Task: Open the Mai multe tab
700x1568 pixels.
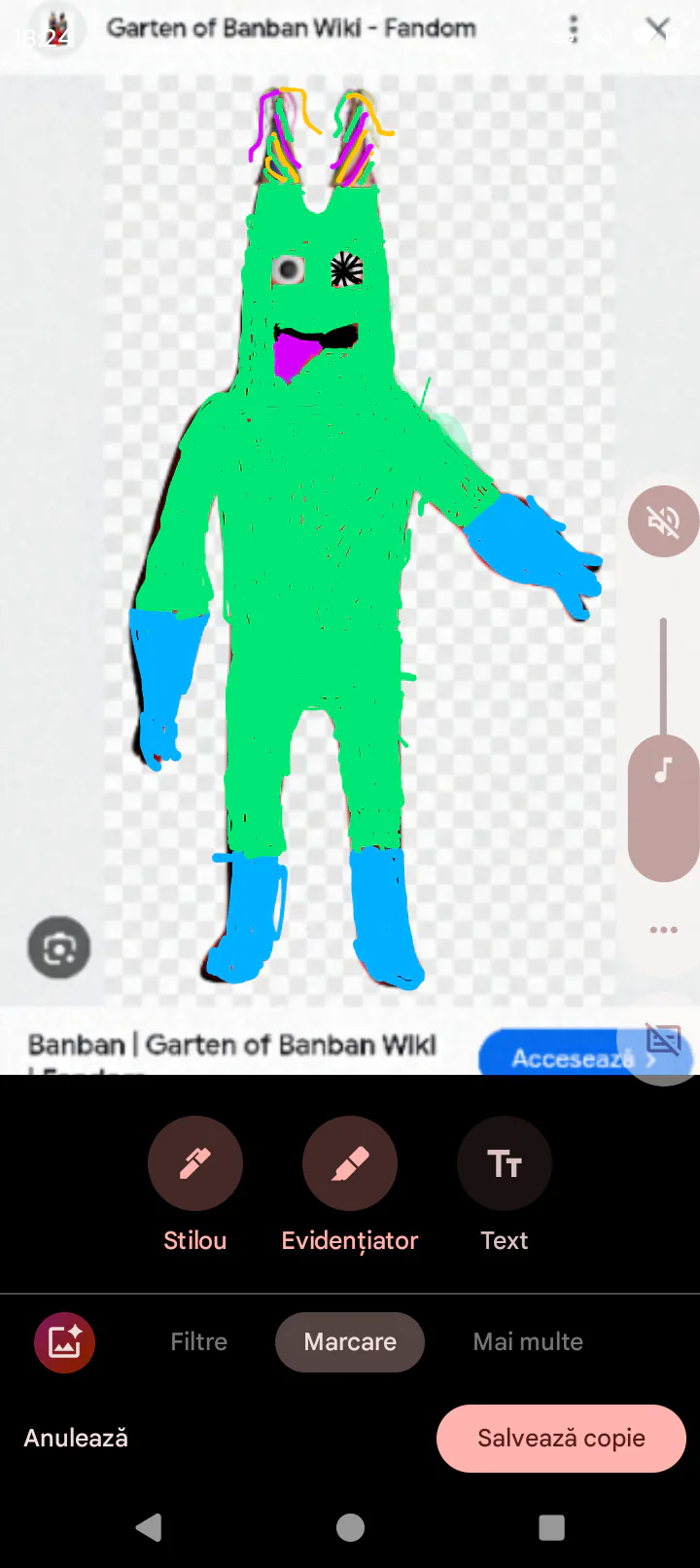Action: coord(528,1341)
